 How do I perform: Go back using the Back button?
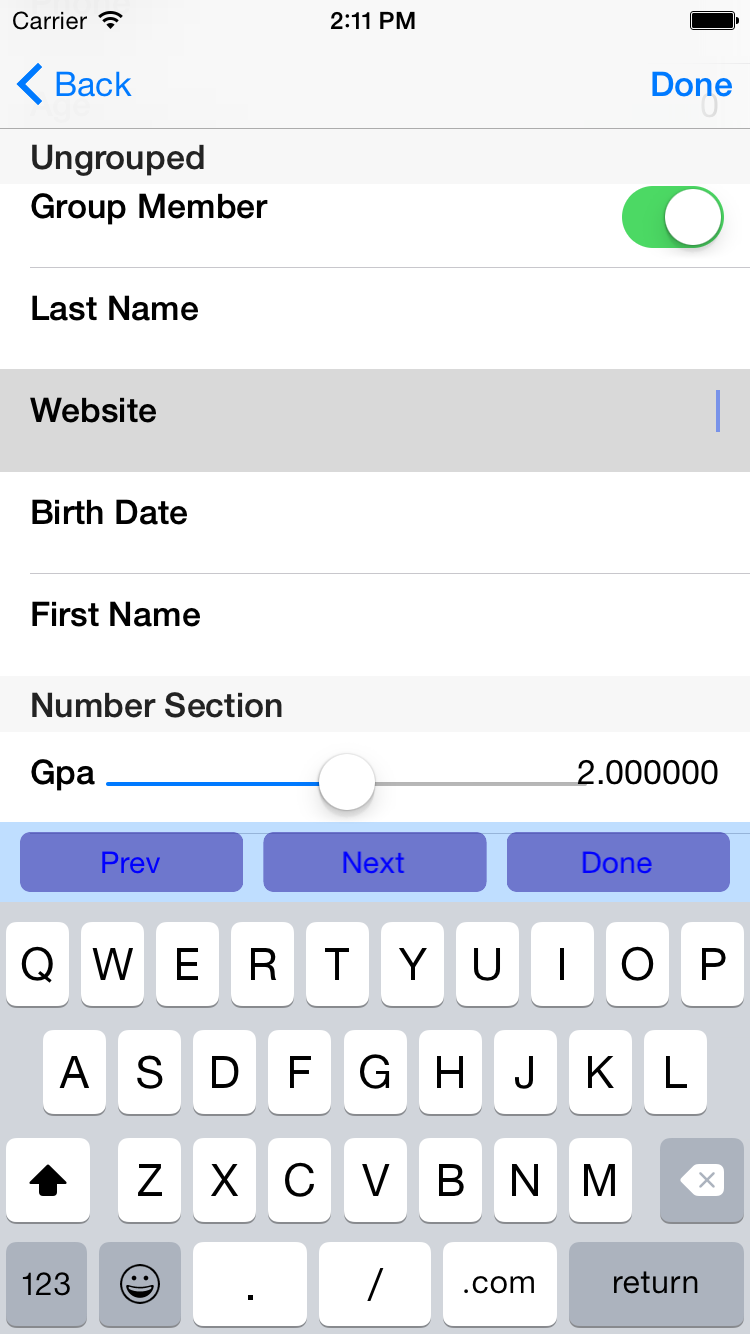point(75,85)
